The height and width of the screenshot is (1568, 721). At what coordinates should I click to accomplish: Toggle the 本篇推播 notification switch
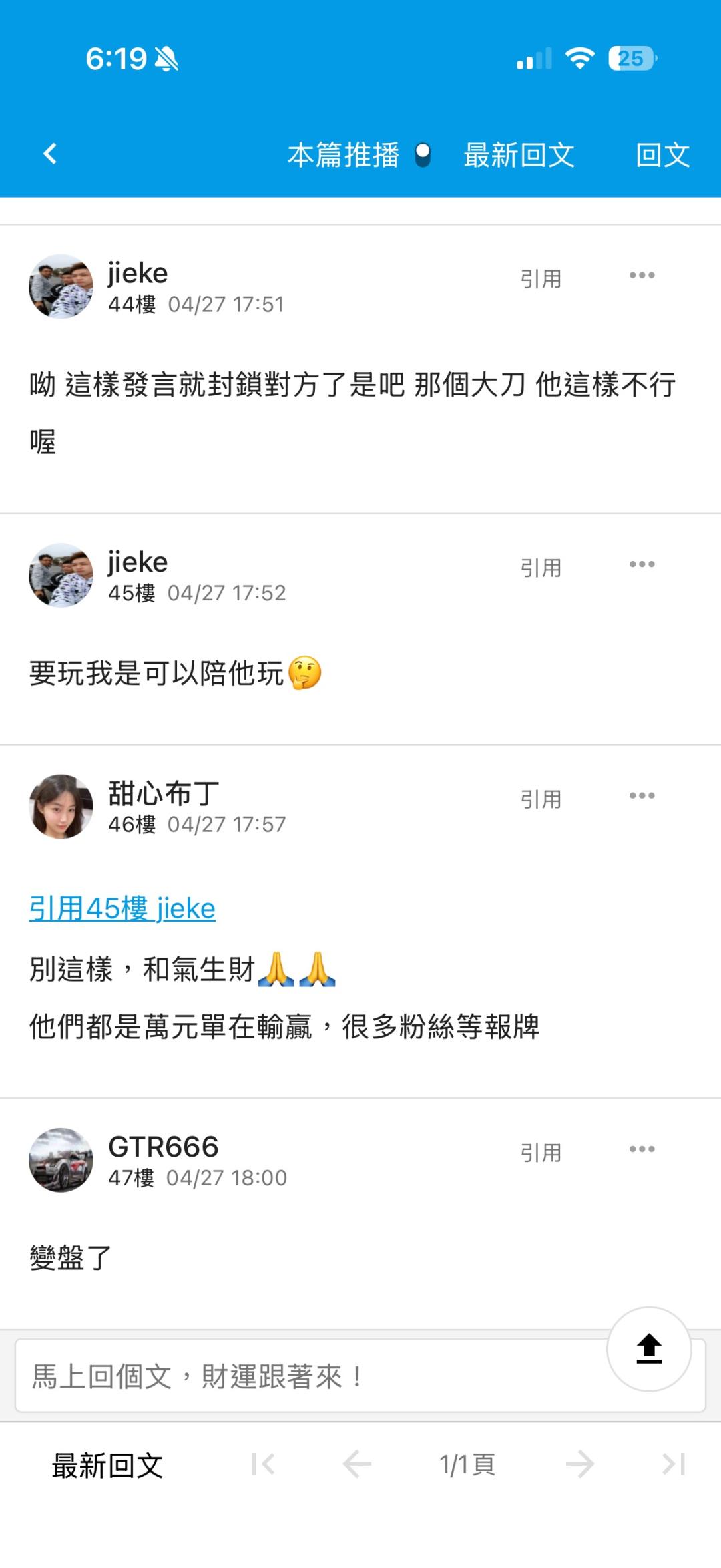(x=423, y=155)
